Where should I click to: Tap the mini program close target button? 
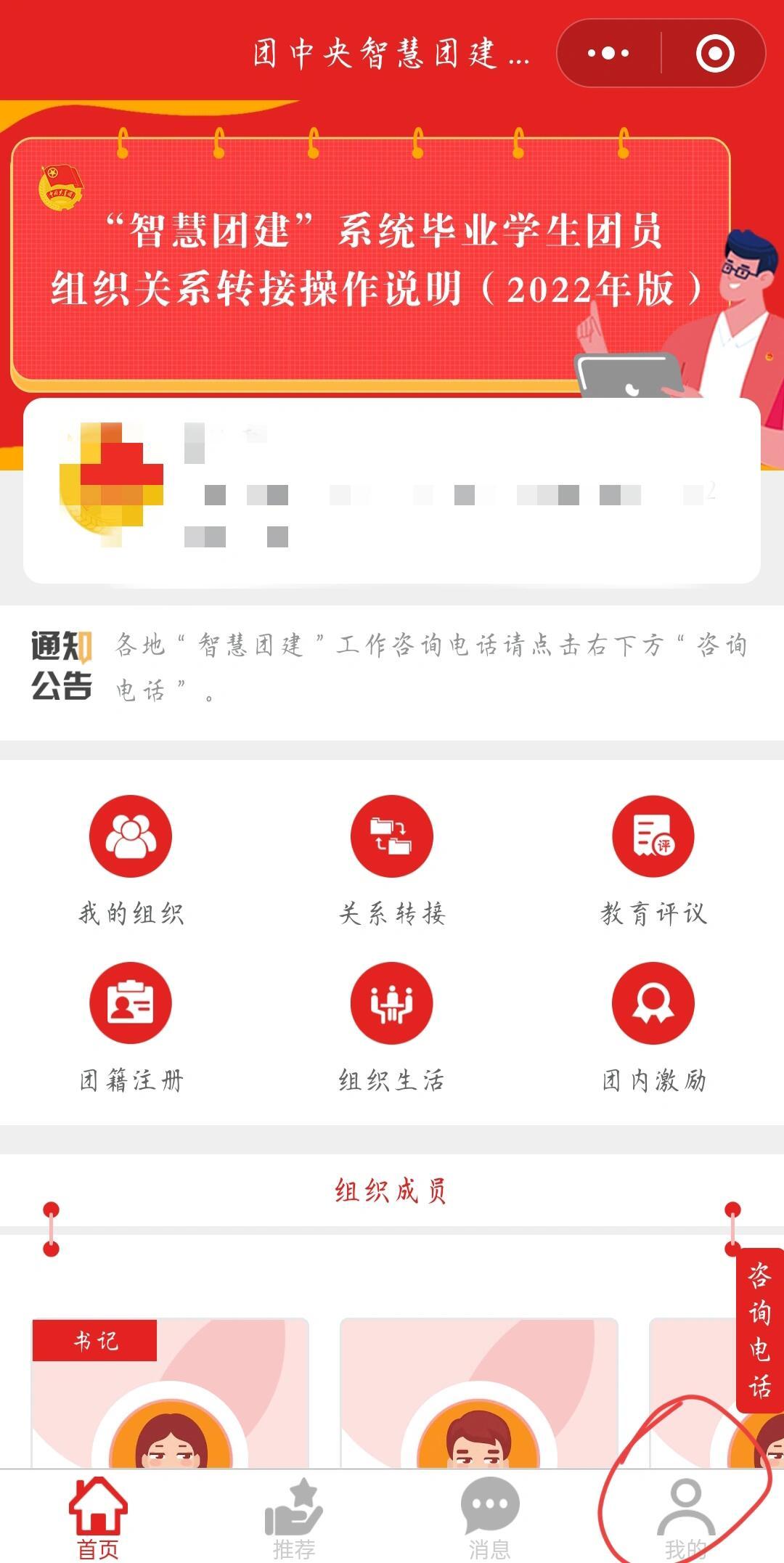click(x=714, y=52)
